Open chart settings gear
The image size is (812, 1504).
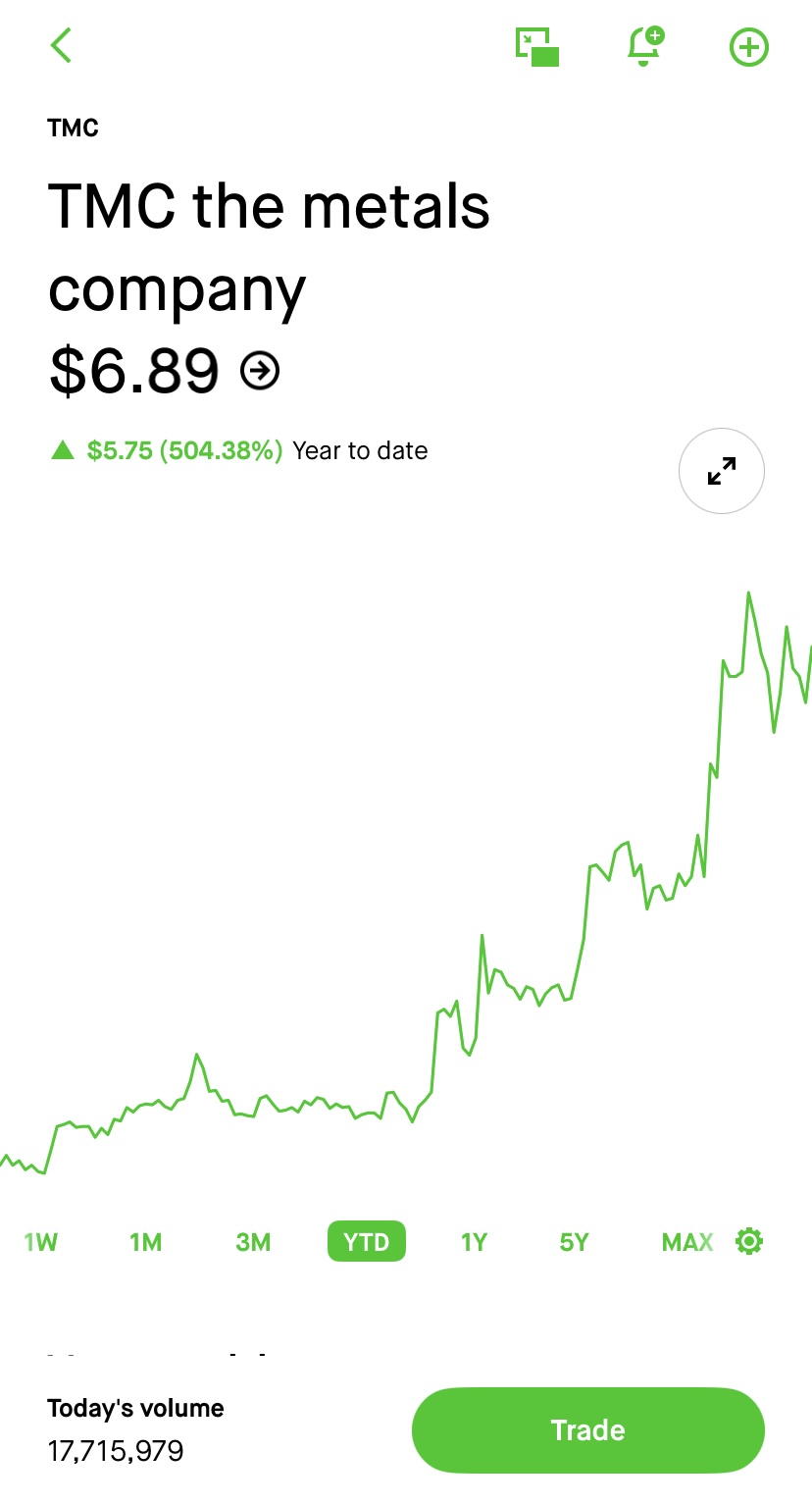(749, 1241)
